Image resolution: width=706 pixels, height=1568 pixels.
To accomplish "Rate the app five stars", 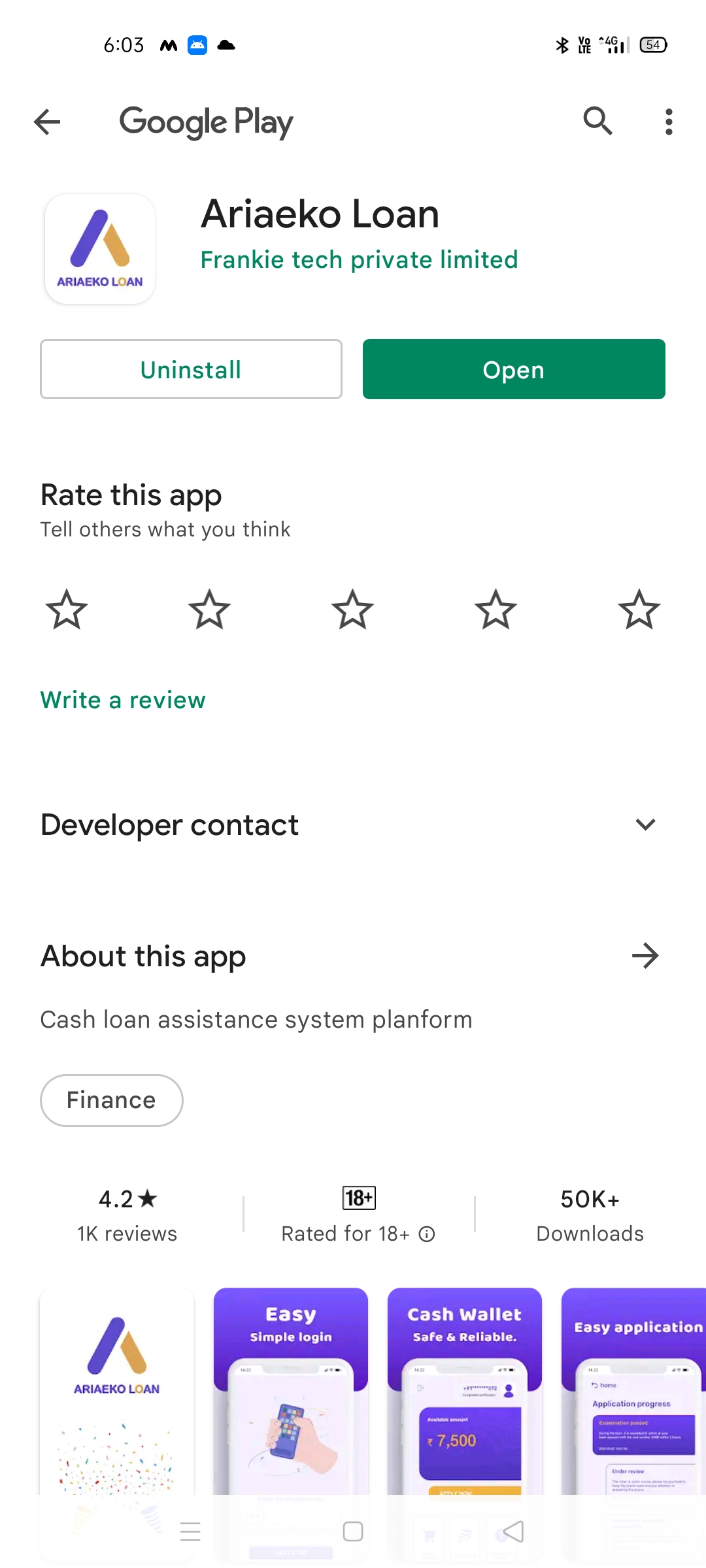I will [x=639, y=610].
